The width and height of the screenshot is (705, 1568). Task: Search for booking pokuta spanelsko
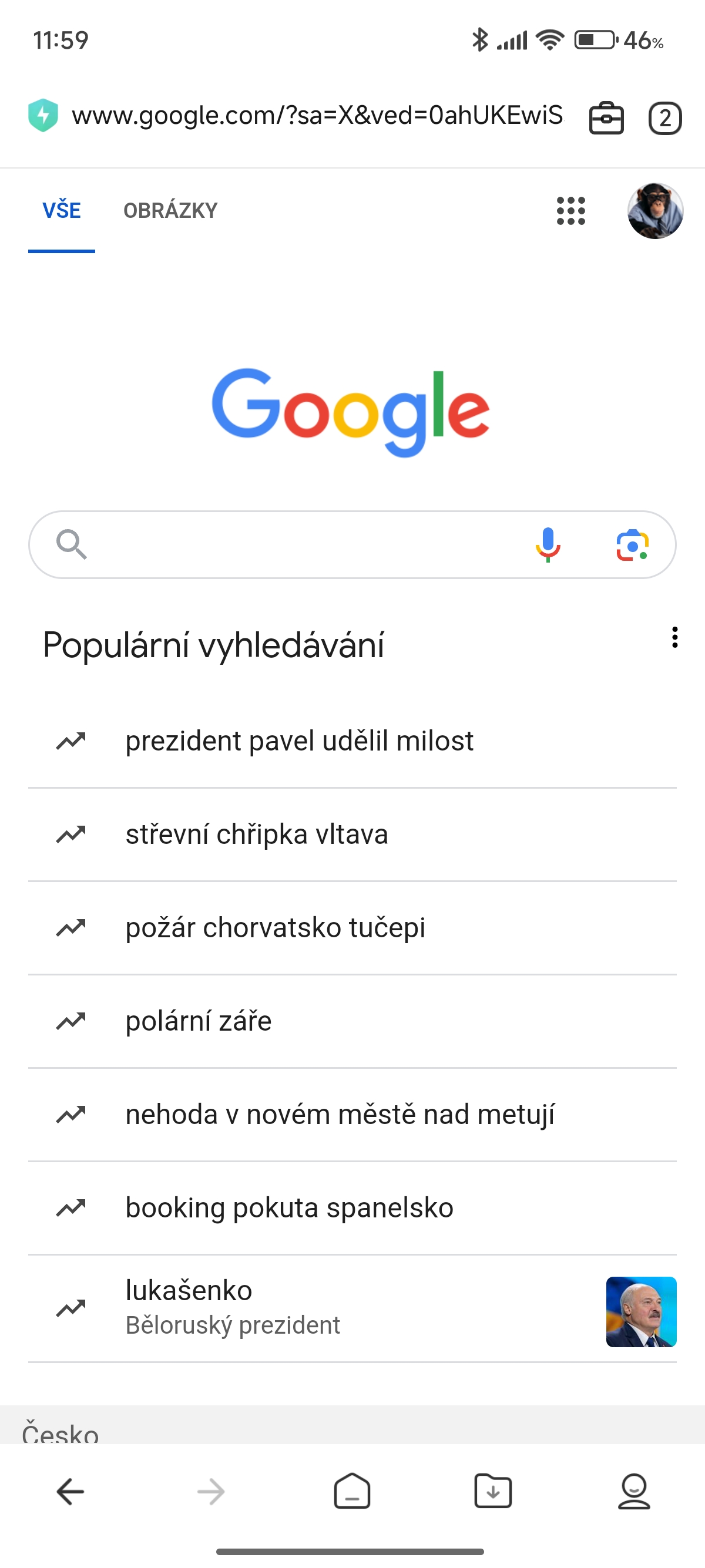click(352, 1207)
